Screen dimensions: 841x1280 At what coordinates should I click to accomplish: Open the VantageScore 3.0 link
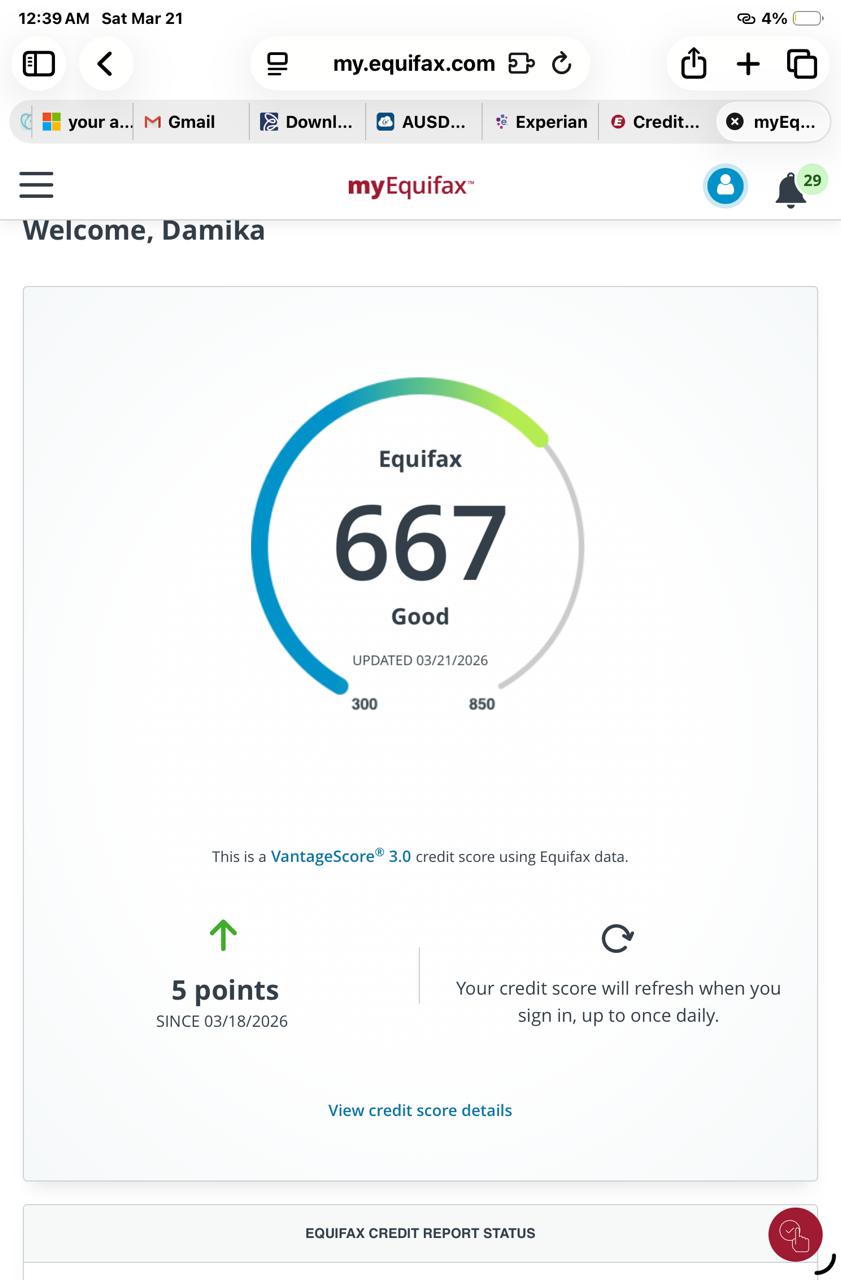[x=341, y=856]
